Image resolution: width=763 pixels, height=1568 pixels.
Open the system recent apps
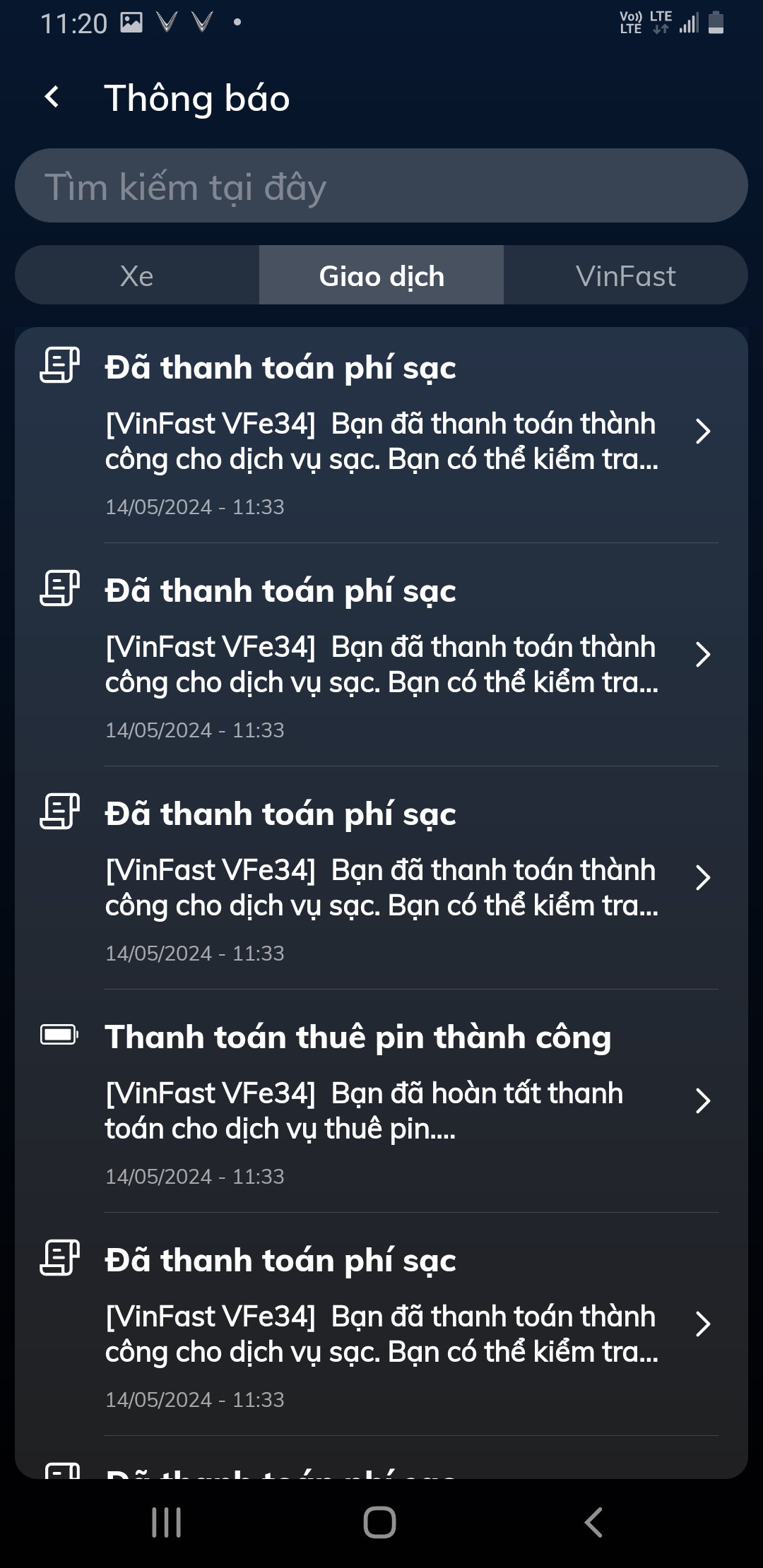coord(167,1522)
